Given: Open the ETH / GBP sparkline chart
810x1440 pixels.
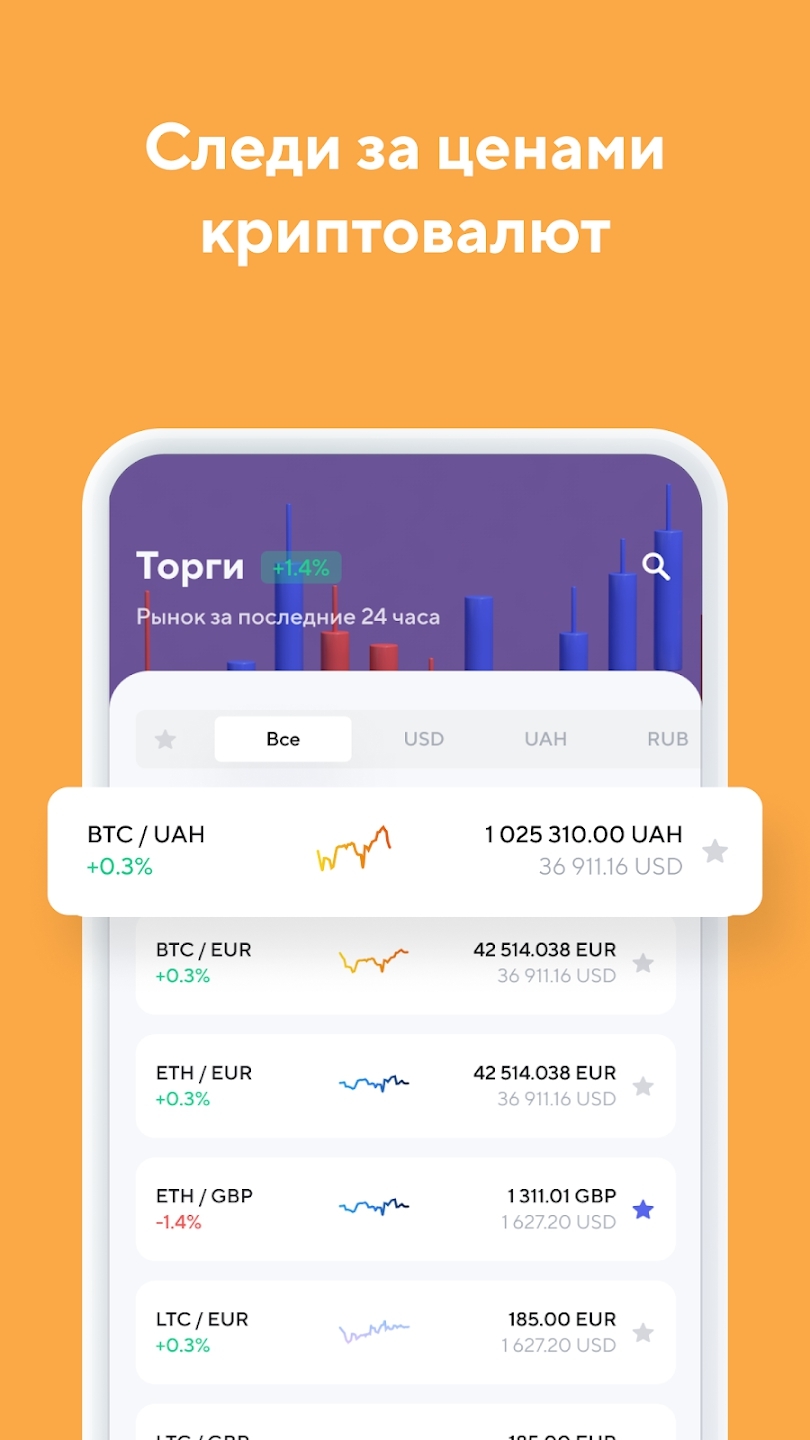Looking at the screenshot, I should [x=373, y=1205].
